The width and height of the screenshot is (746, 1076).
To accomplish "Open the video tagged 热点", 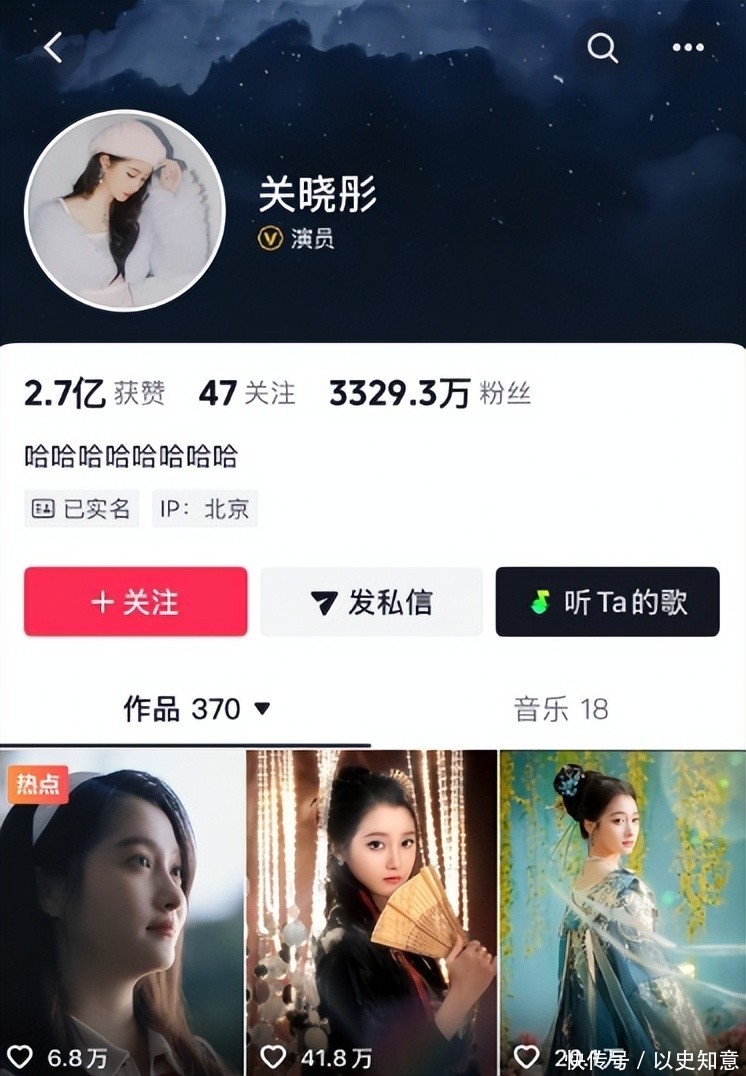I will point(121,910).
